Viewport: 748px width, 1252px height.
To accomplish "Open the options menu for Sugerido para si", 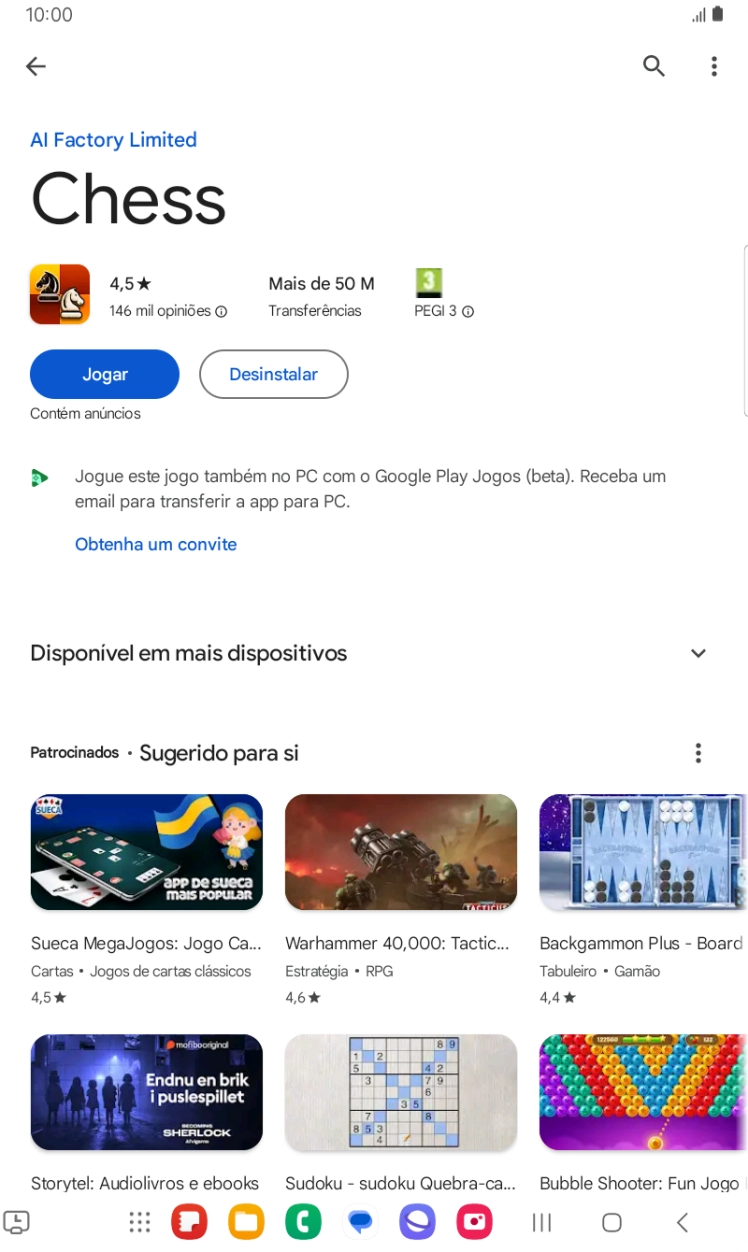I will tap(698, 752).
